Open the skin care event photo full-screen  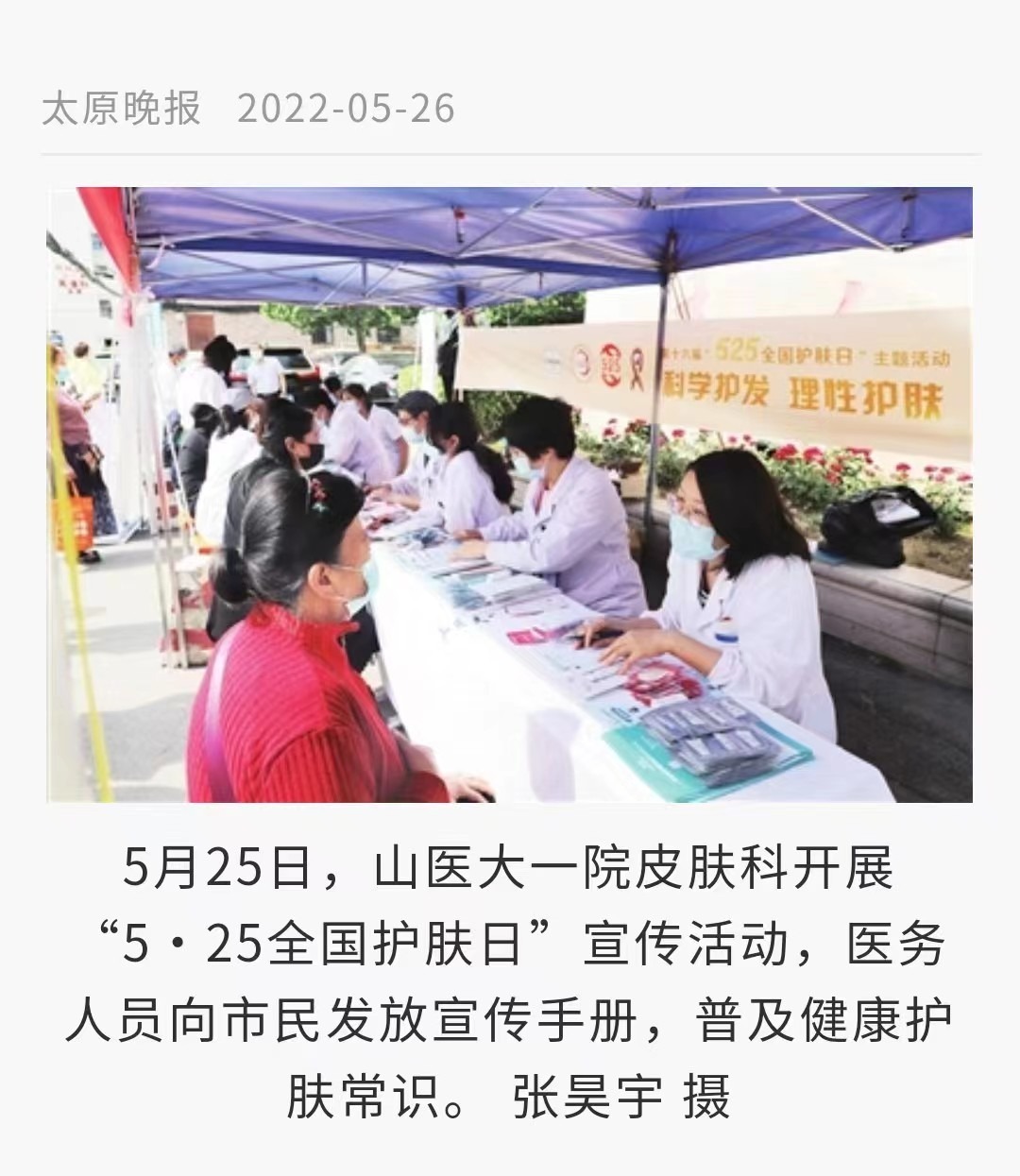coord(510,494)
